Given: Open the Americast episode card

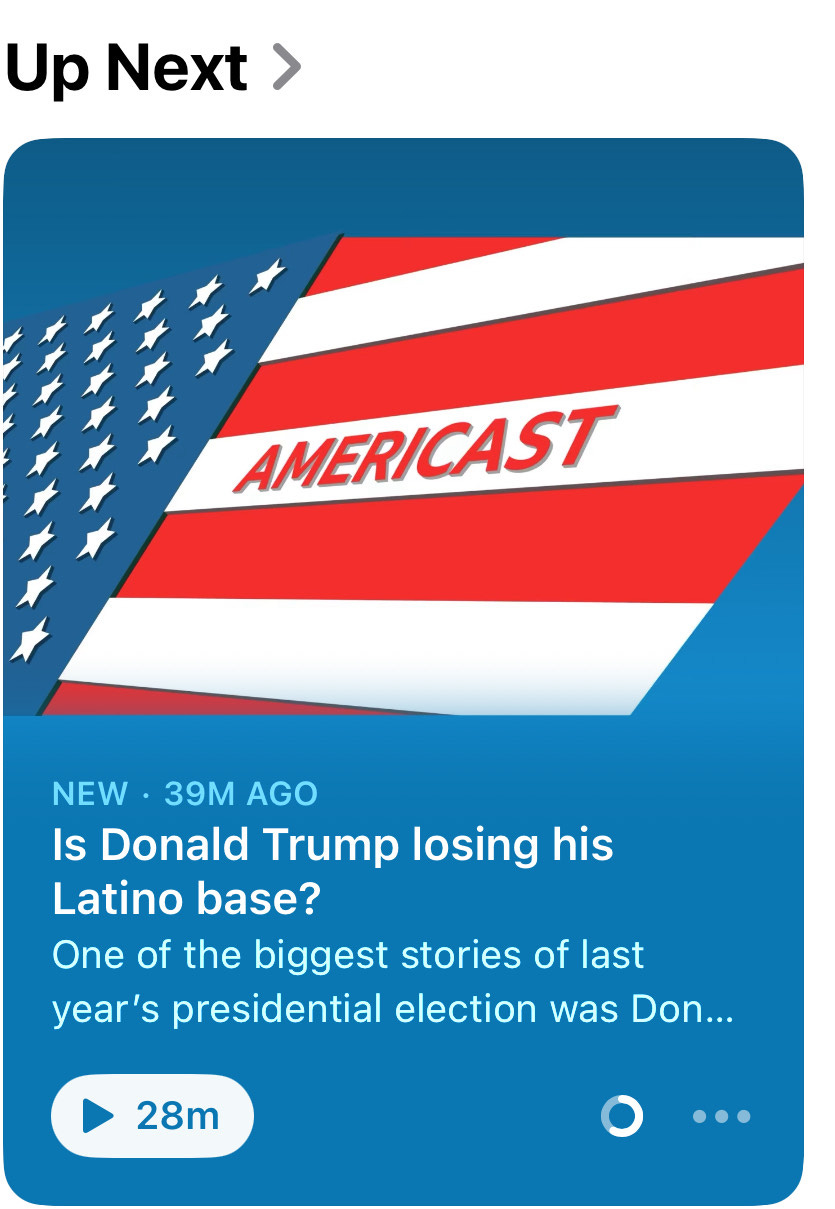Looking at the screenshot, I should [403, 671].
